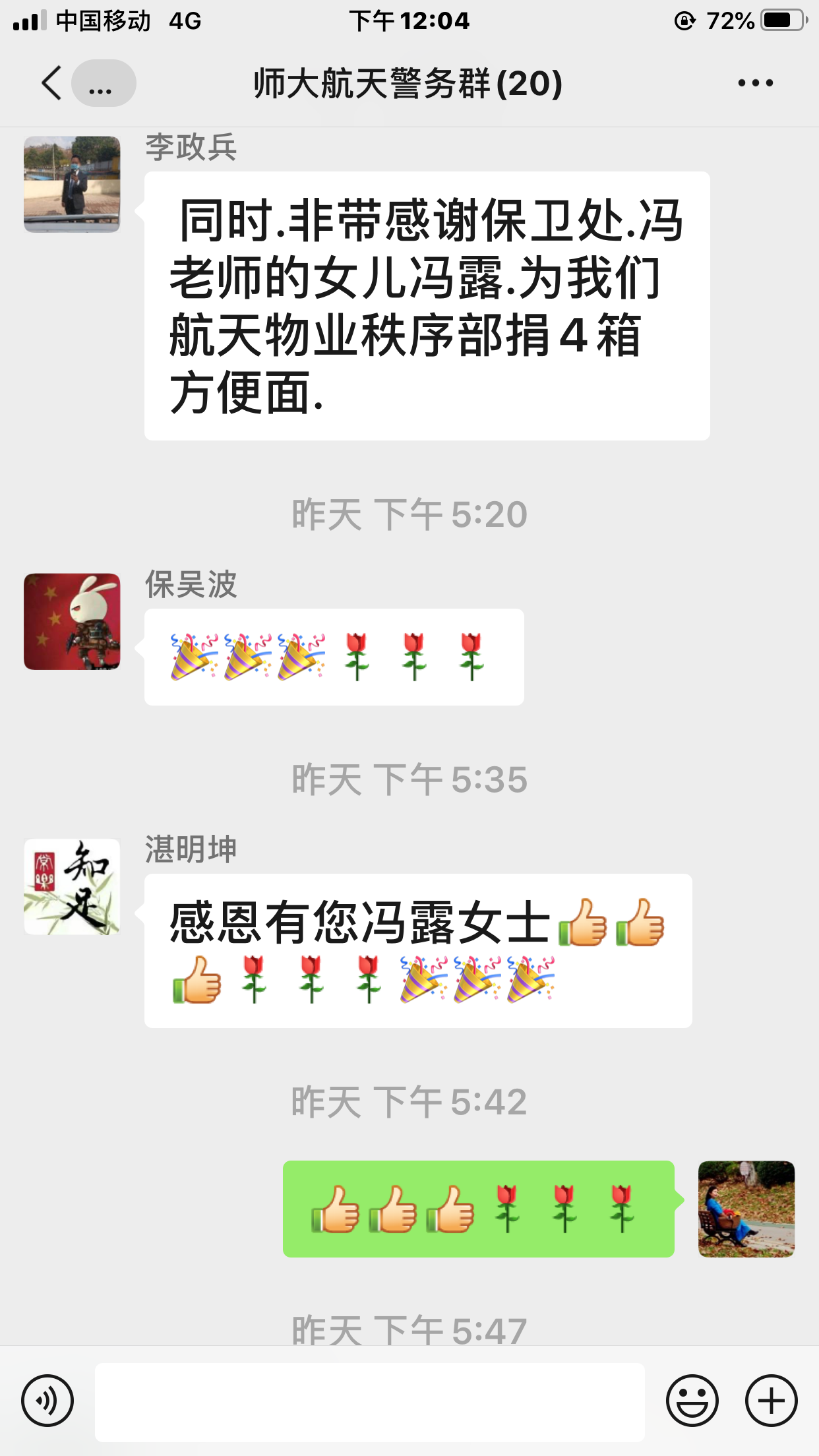Viewport: 819px width, 1456px height.
Task: Go back to the chat list
Action: tap(53, 83)
